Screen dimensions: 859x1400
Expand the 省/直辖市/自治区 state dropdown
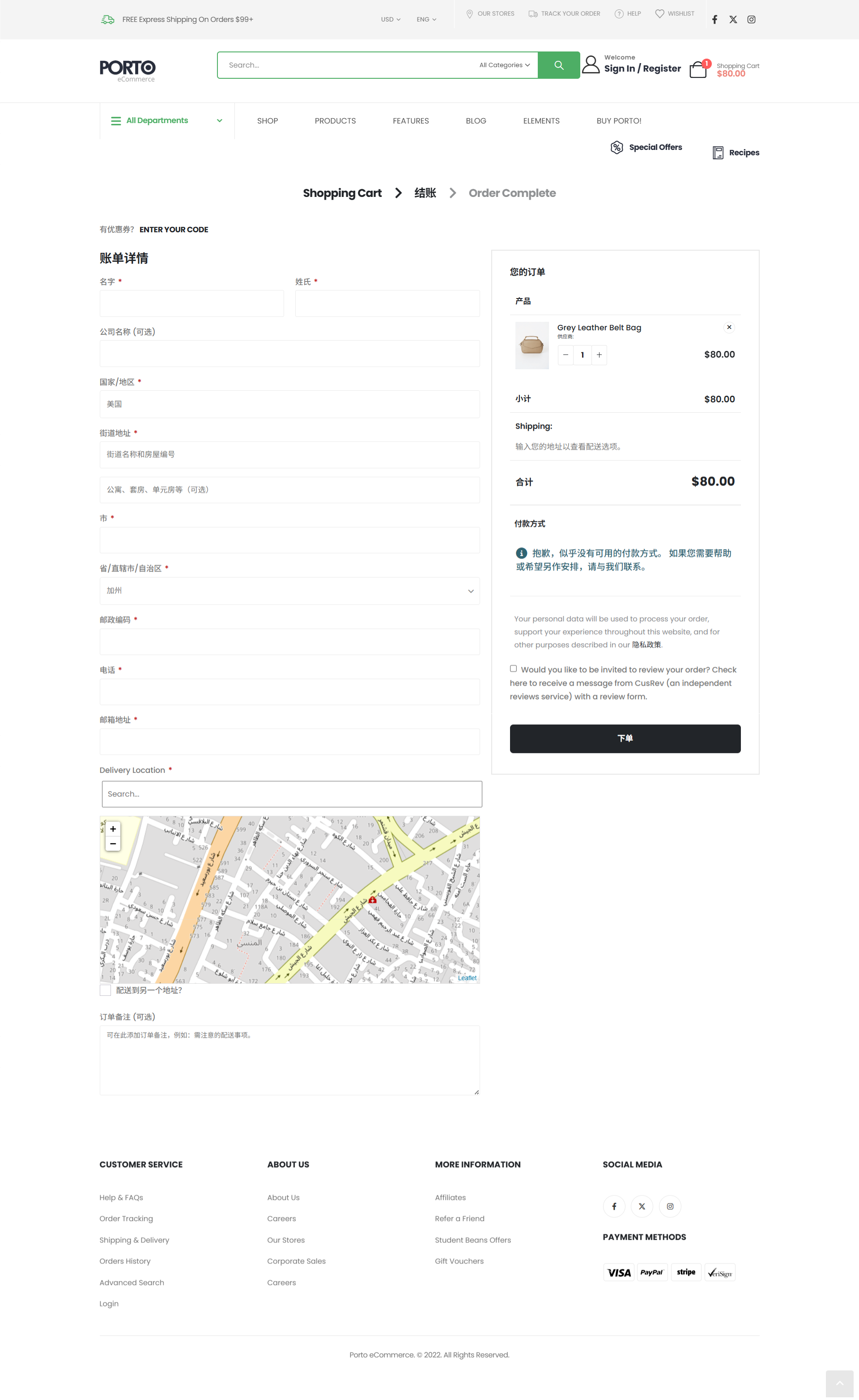(x=289, y=591)
